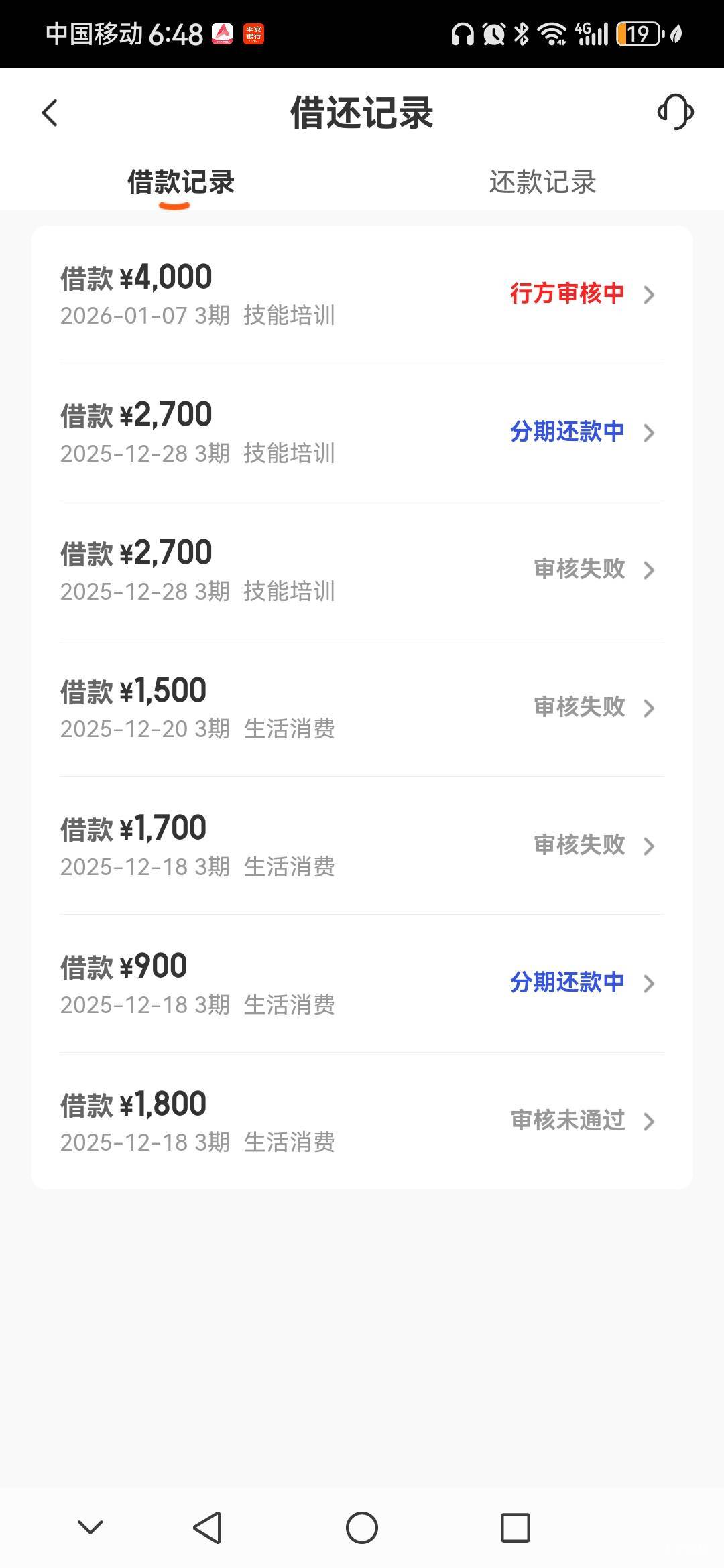Select the 借款记录 tab
Image resolution: width=724 pixels, height=1568 pixels.
181,182
